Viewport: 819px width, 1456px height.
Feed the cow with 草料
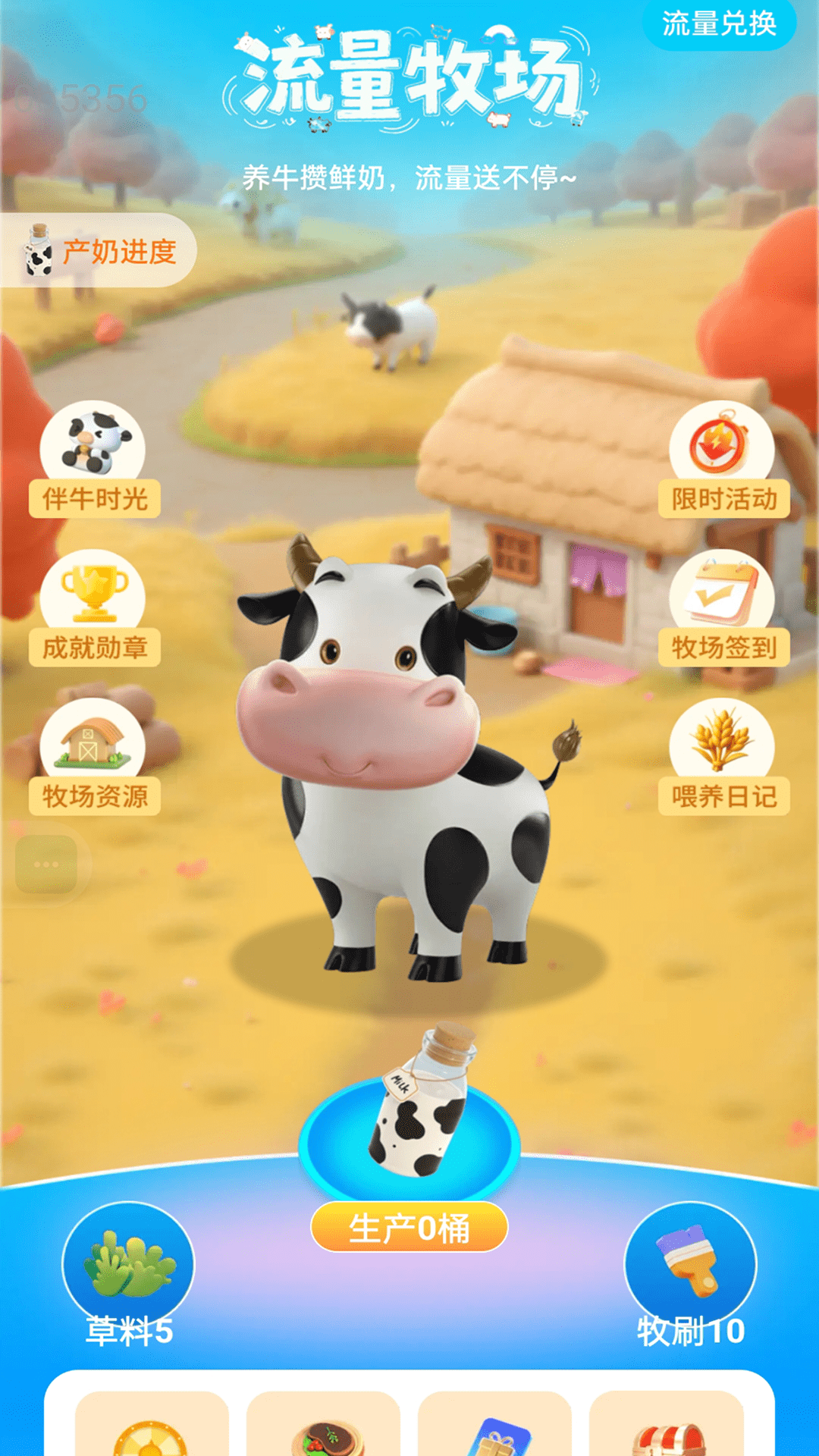pos(128,1274)
